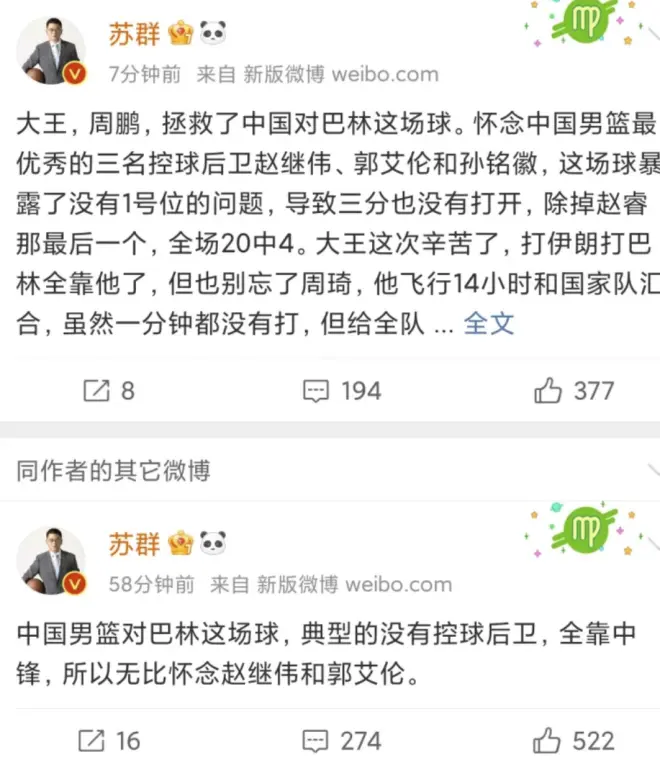Image resolution: width=660 pixels, height=763 pixels.
Task: Open 苏群's avatar on the 7分钟前 post
Action: tap(52, 50)
